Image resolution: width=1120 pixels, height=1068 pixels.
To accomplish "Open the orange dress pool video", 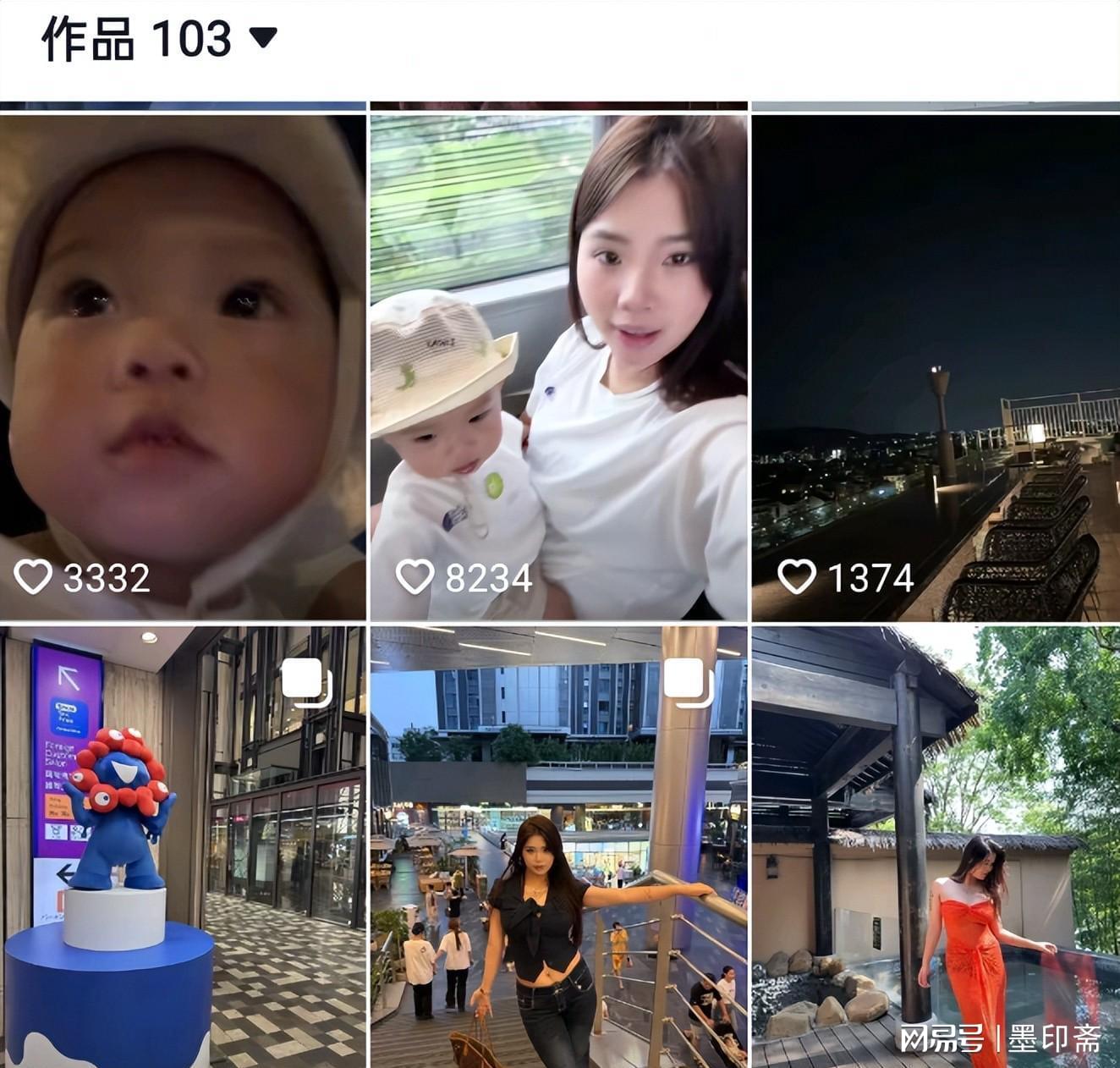I will point(935,846).
